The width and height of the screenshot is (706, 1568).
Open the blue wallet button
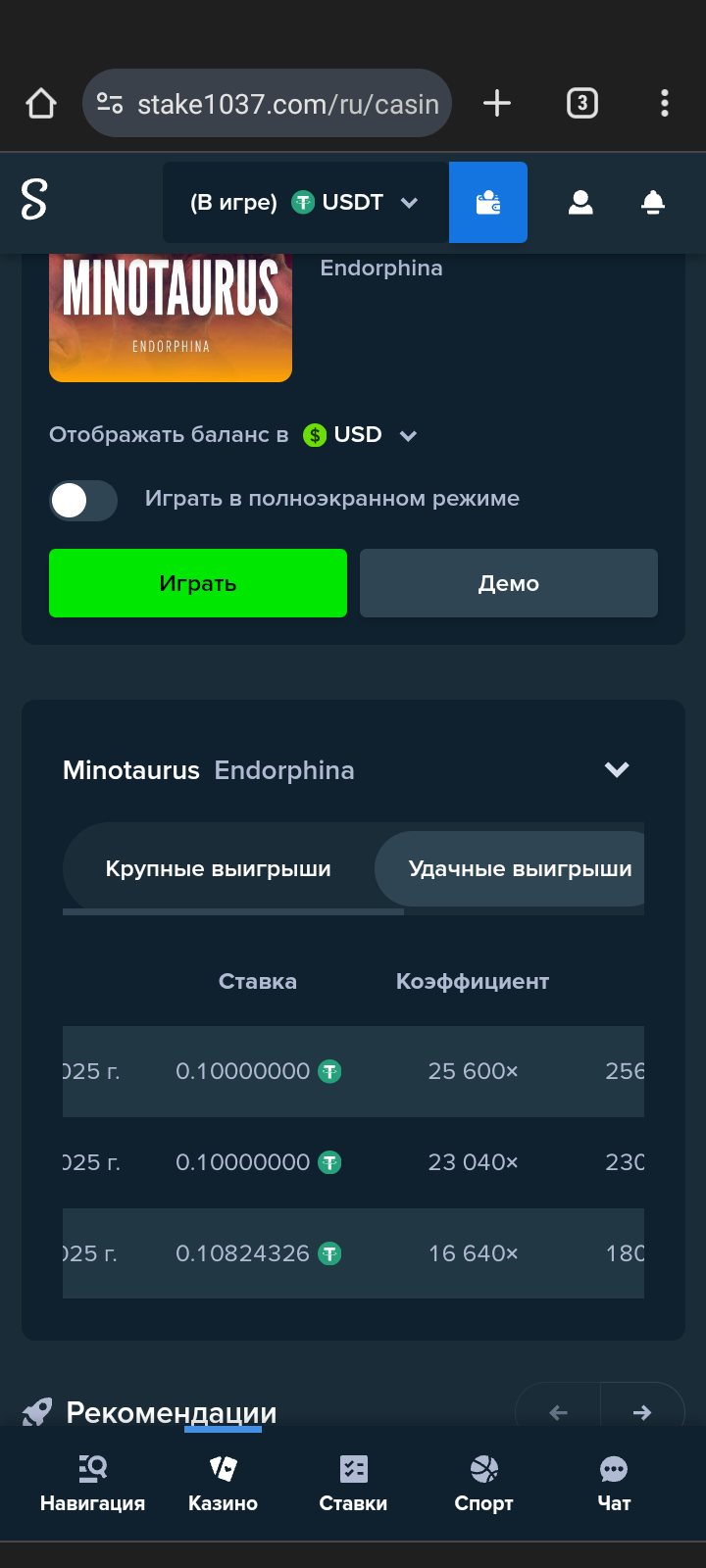click(x=487, y=203)
